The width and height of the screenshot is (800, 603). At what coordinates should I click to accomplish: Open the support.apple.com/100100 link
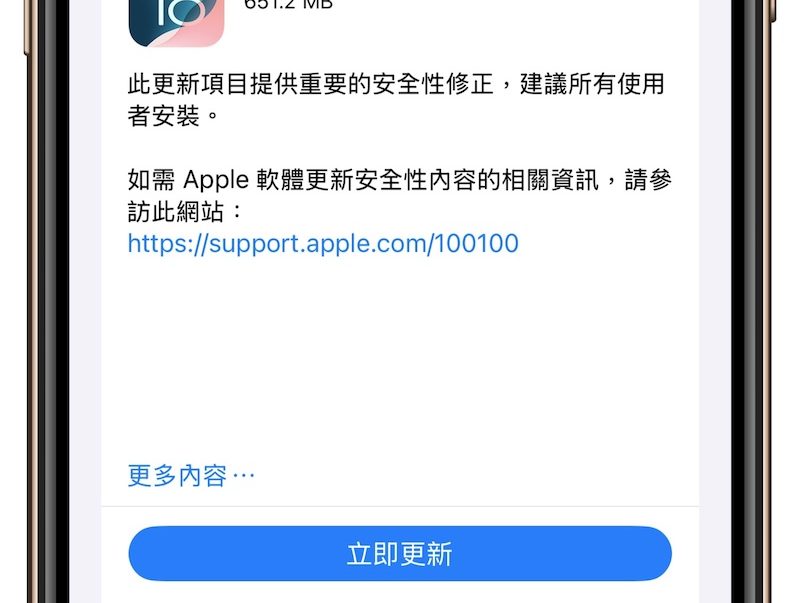(323, 243)
